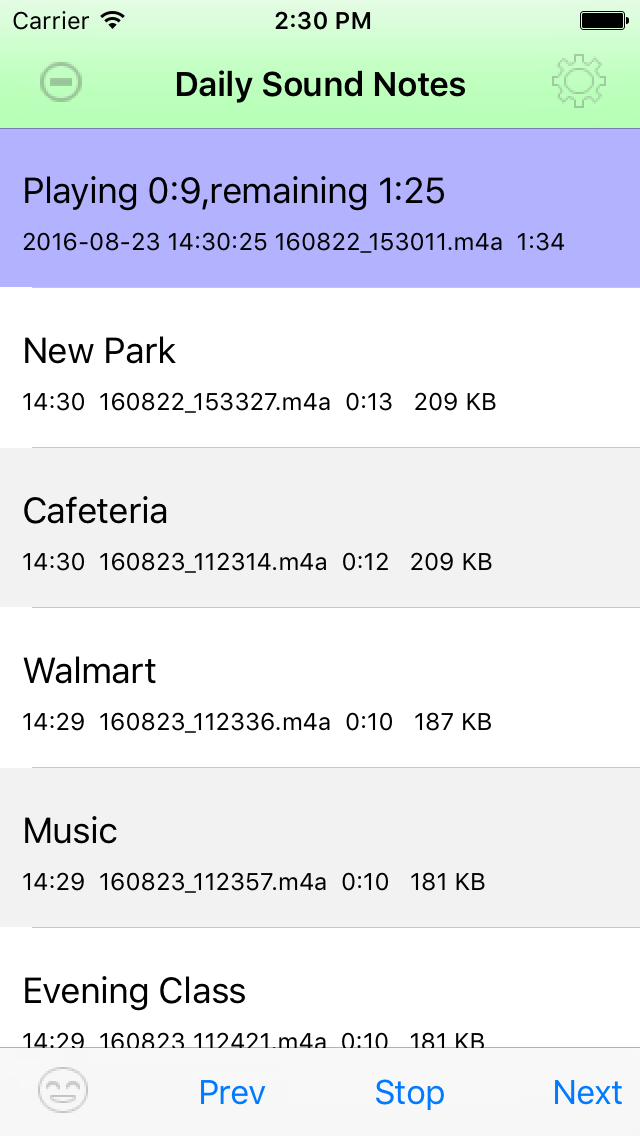Open the New Park recording
640x1136 pixels.
coord(320,368)
